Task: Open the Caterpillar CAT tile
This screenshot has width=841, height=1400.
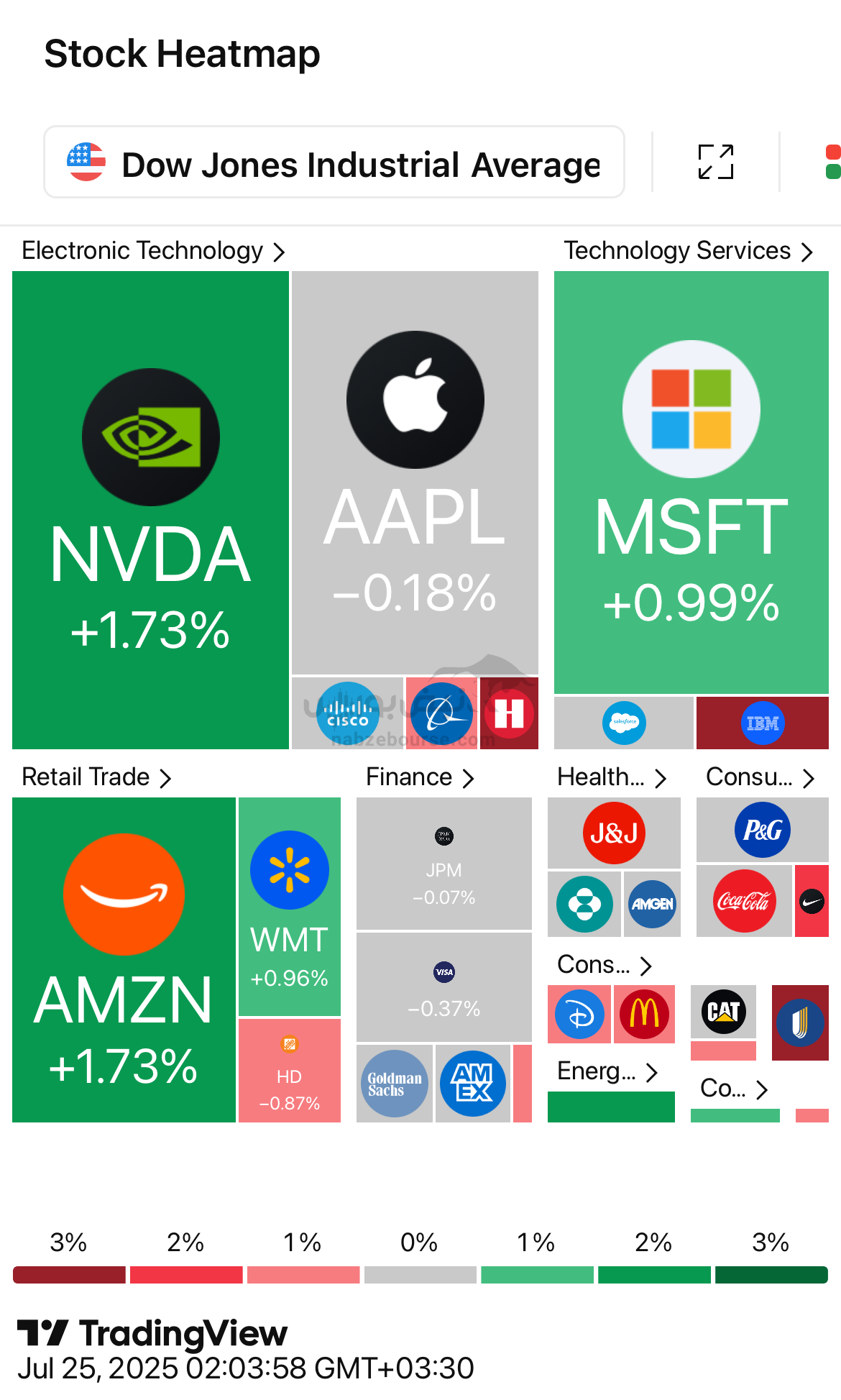Action: pyautogui.click(x=723, y=1012)
